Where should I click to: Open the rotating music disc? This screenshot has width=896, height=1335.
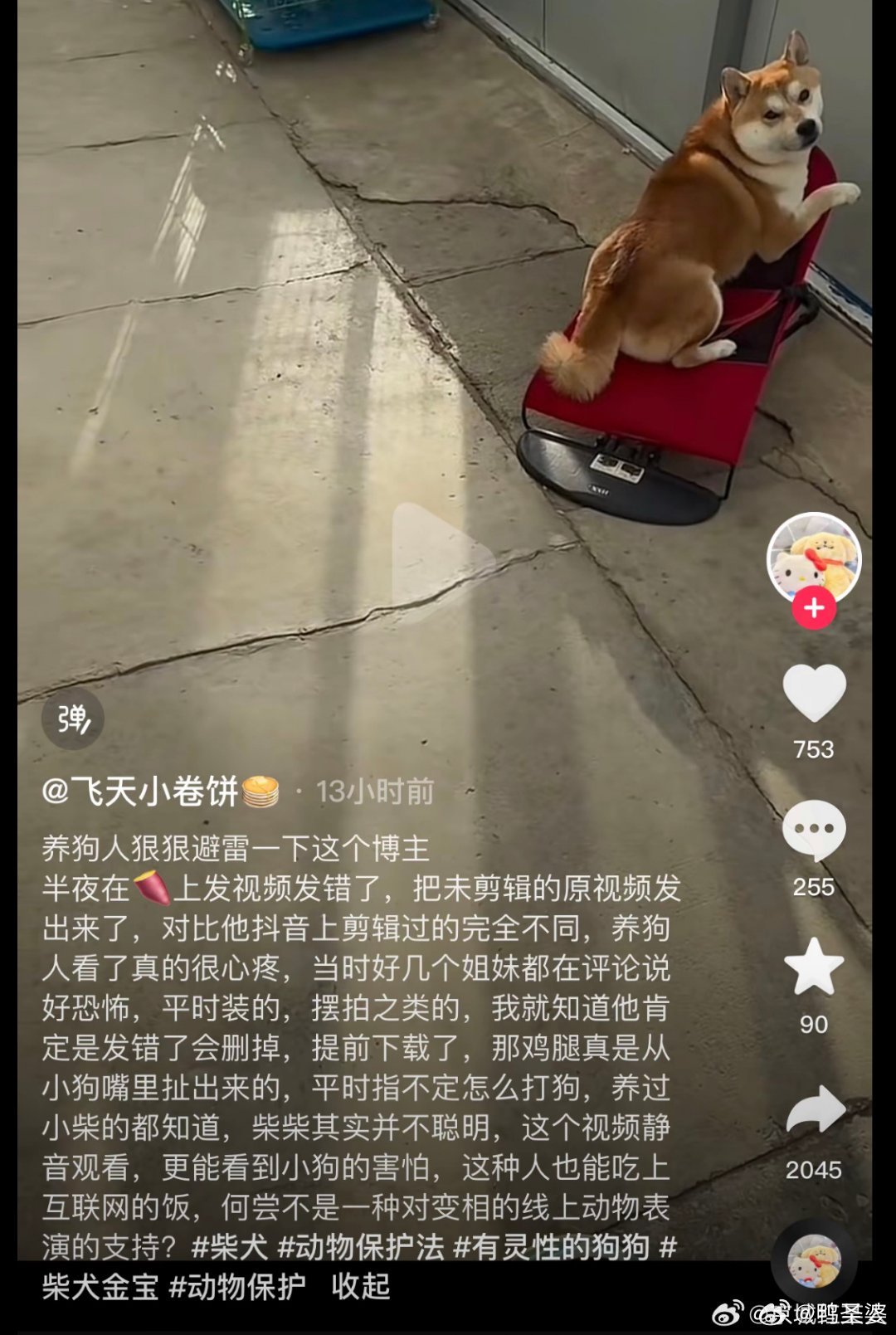point(814,1260)
